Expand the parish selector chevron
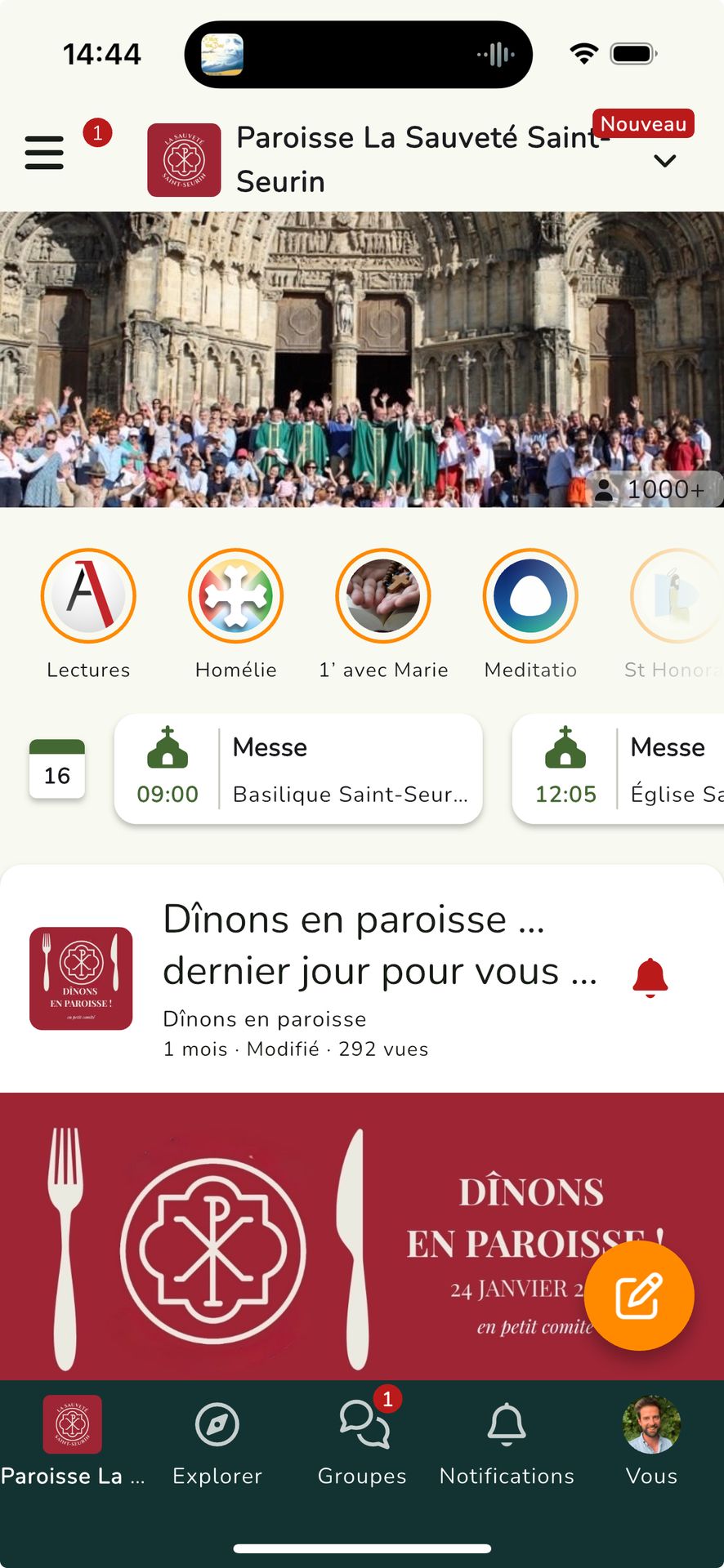Viewport: 724px width, 1568px height. pos(665,161)
